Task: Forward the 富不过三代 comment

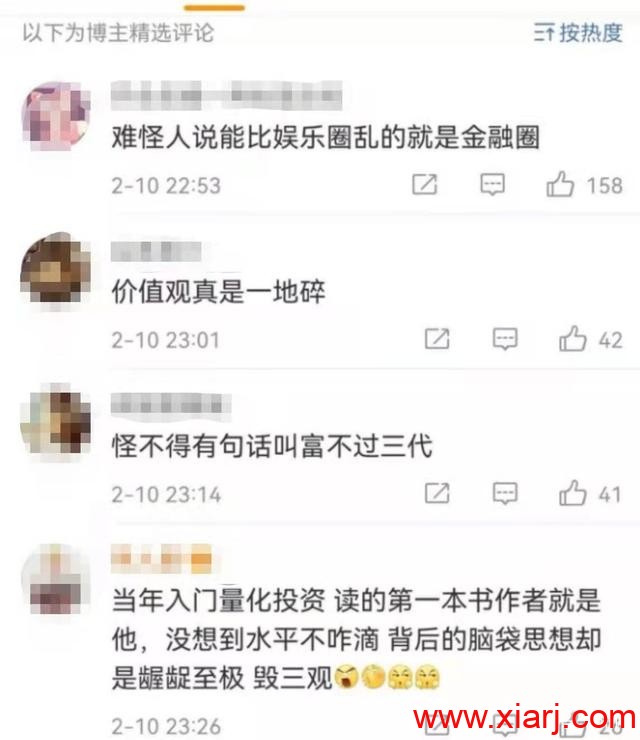Action: pyautogui.click(x=437, y=493)
